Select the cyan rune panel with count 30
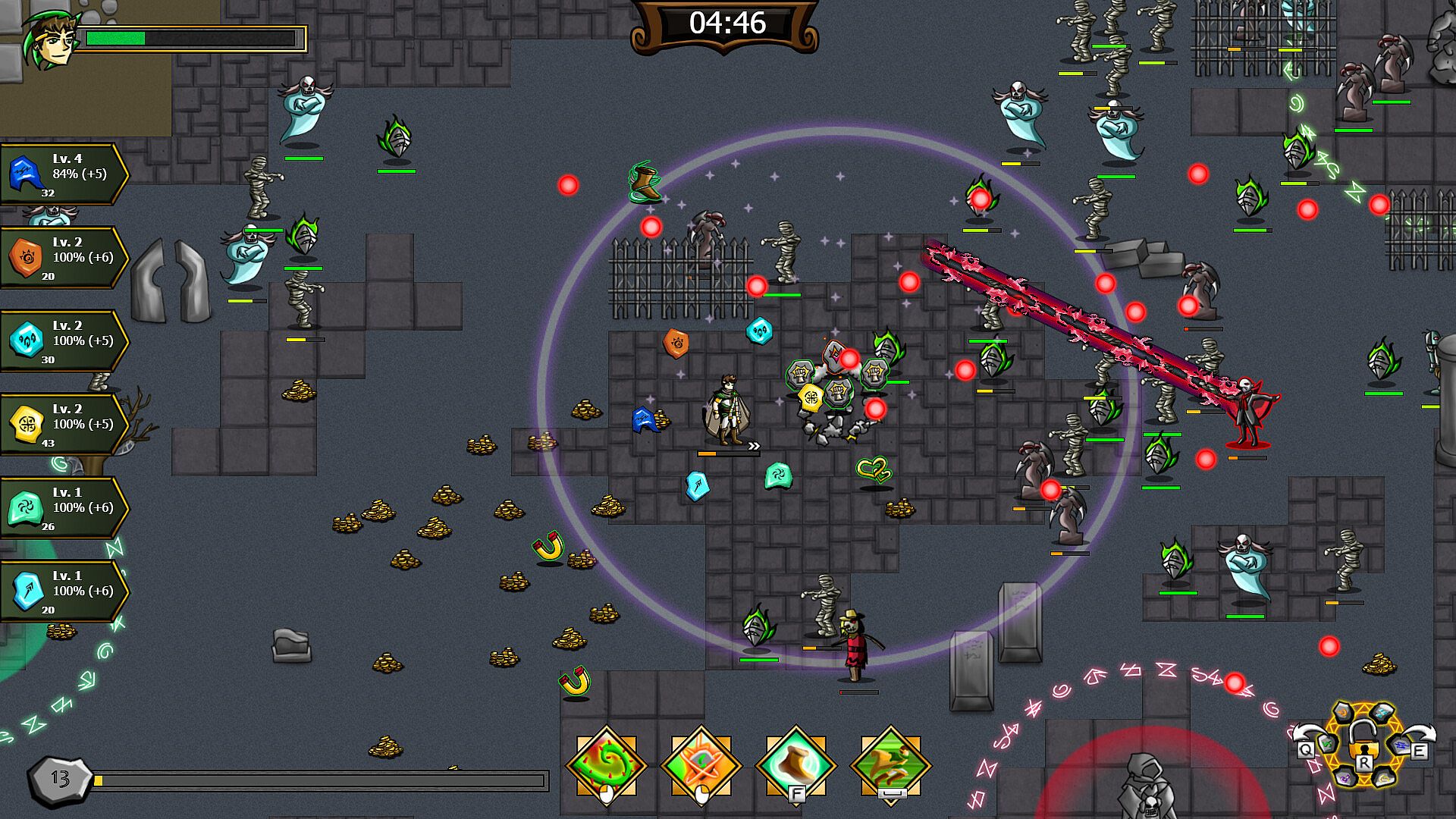Screen dimensions: 1456x819 click(x=62, y=341)
